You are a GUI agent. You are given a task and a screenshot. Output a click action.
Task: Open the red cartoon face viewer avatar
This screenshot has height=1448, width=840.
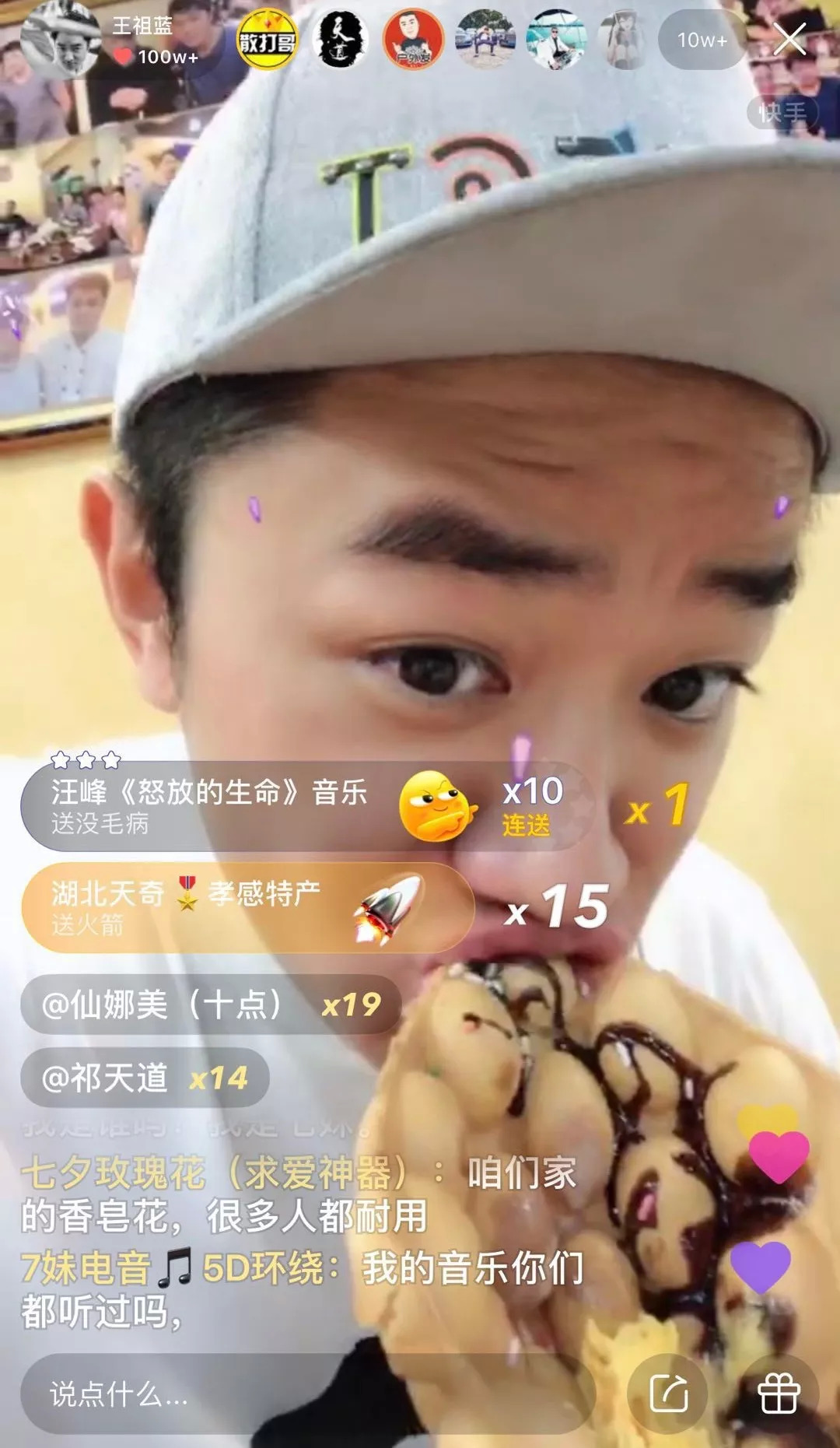pos(413,40)
